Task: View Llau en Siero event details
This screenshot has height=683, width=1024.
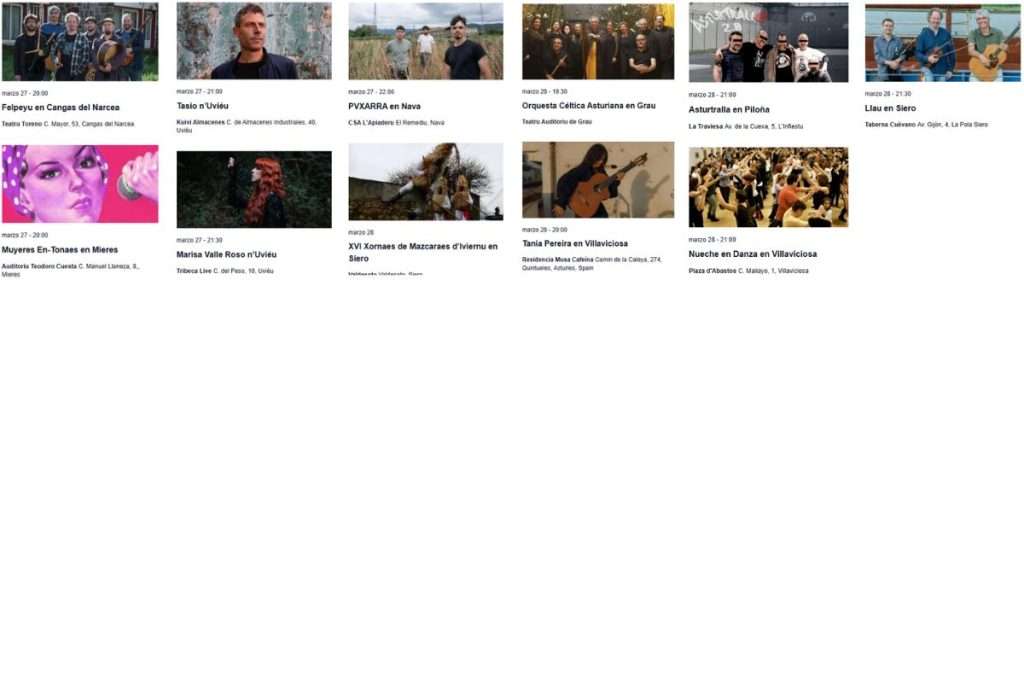Action: click(x=890, y=108)
